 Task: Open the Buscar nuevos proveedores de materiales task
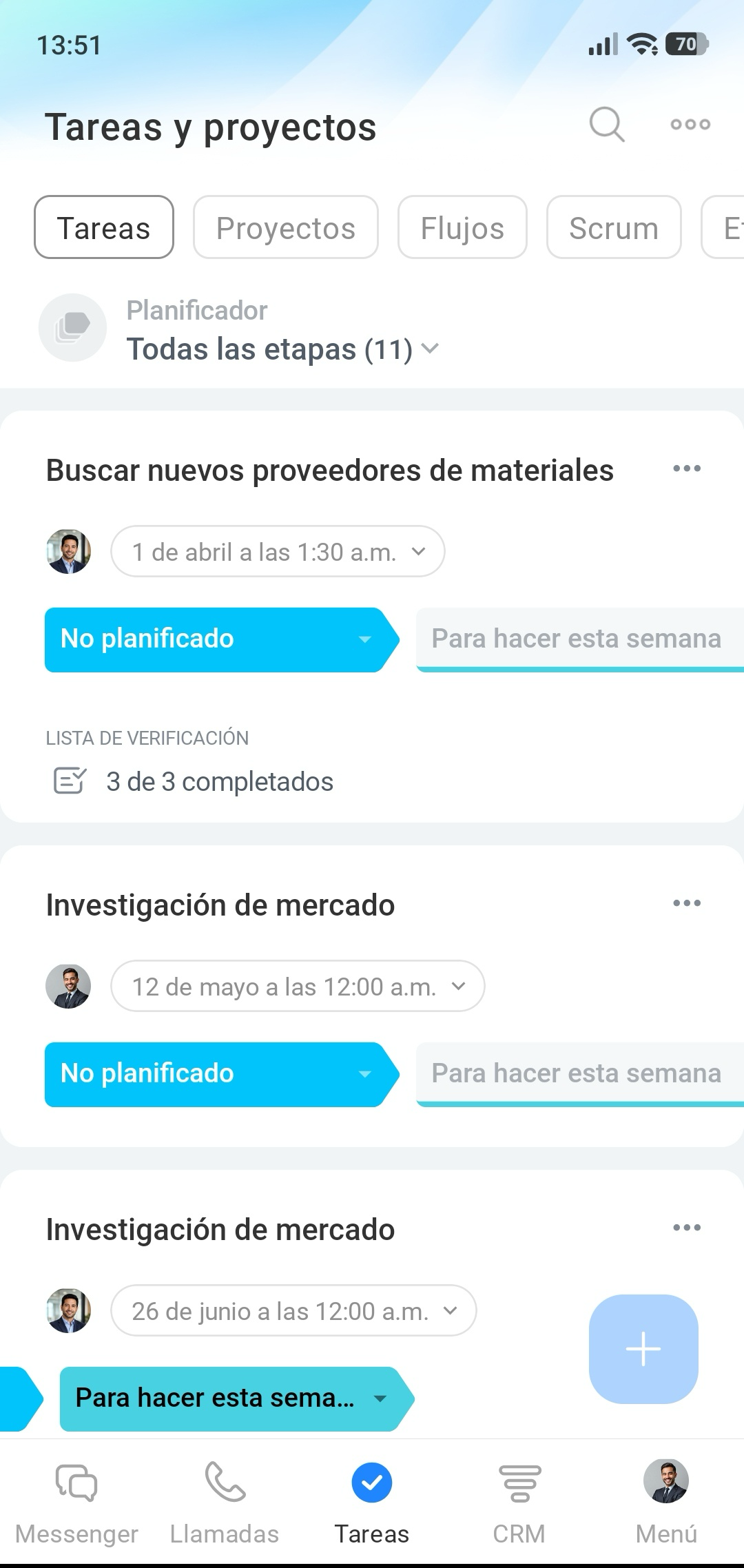click(329, 471)
